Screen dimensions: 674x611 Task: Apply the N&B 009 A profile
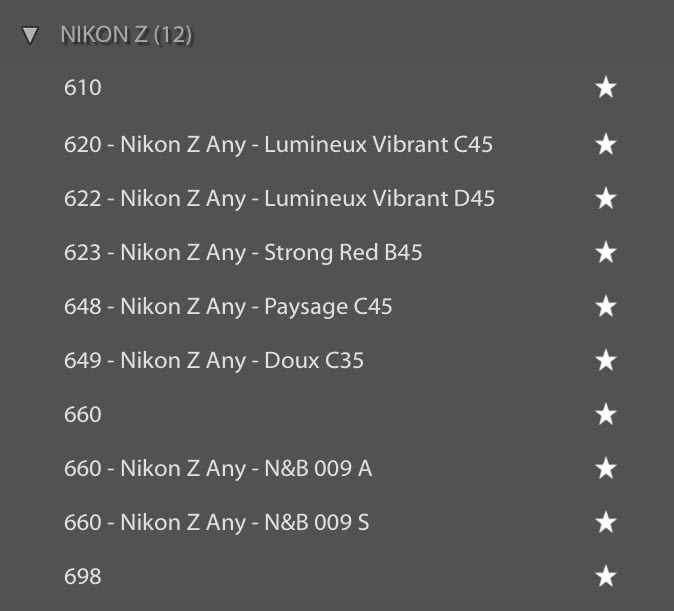(x=218, y=468)
